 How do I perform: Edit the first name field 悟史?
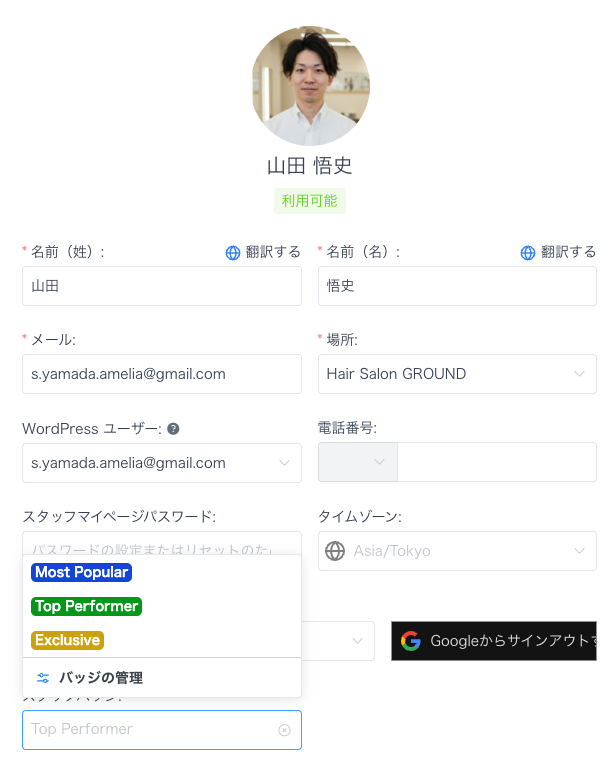point(456,286)
